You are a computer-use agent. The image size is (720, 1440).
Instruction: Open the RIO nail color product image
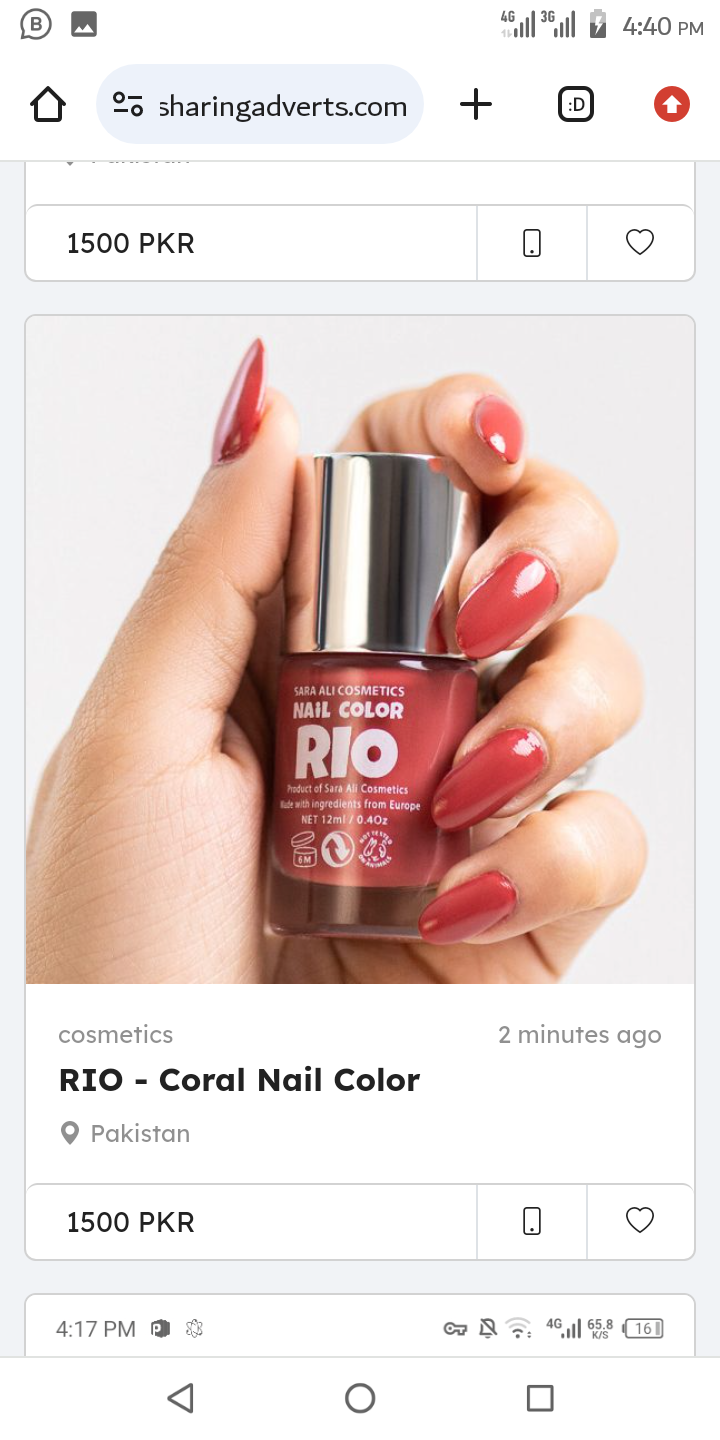click(360, 650)
